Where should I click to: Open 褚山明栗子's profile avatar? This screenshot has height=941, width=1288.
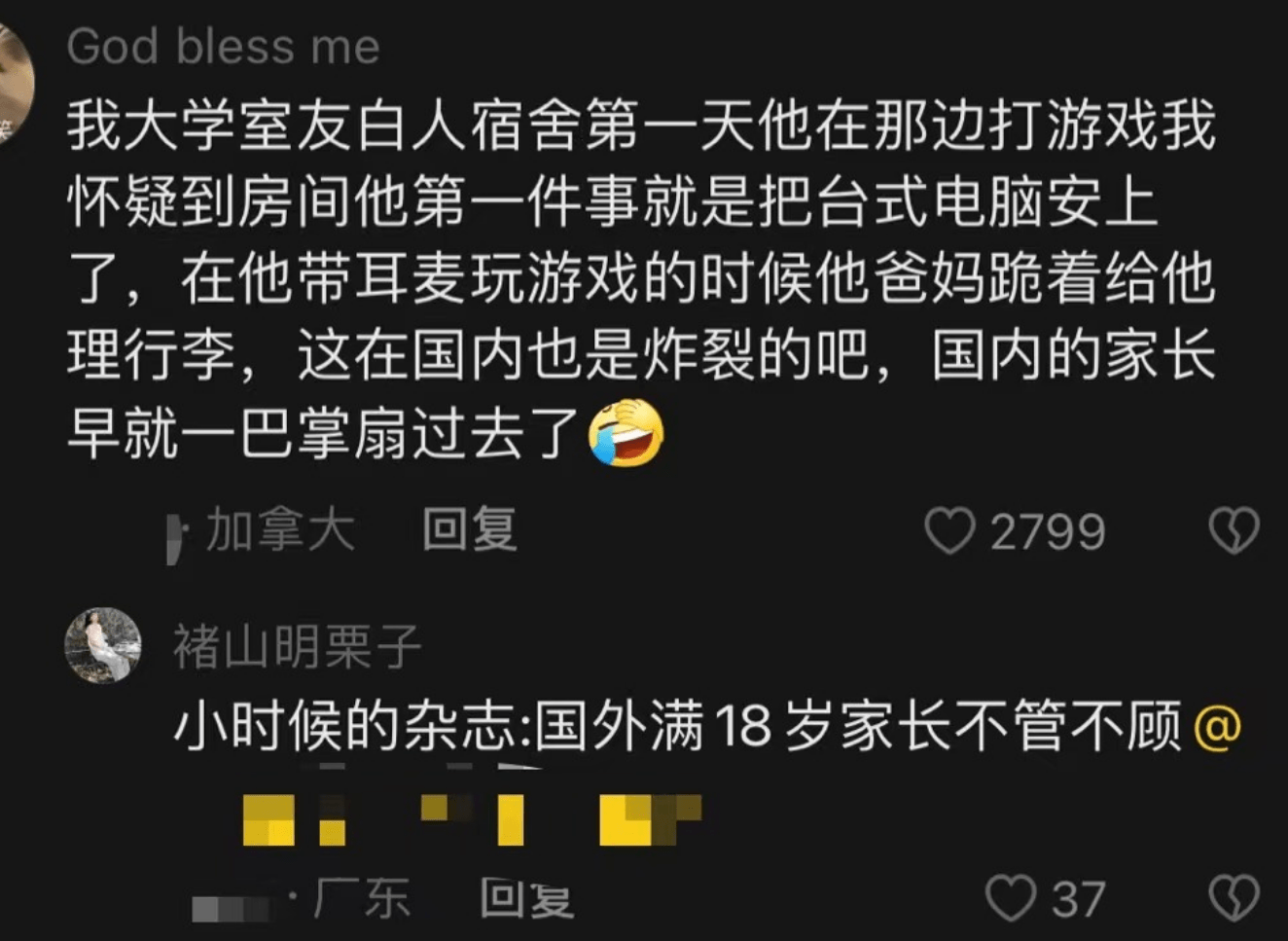(102, 645)
